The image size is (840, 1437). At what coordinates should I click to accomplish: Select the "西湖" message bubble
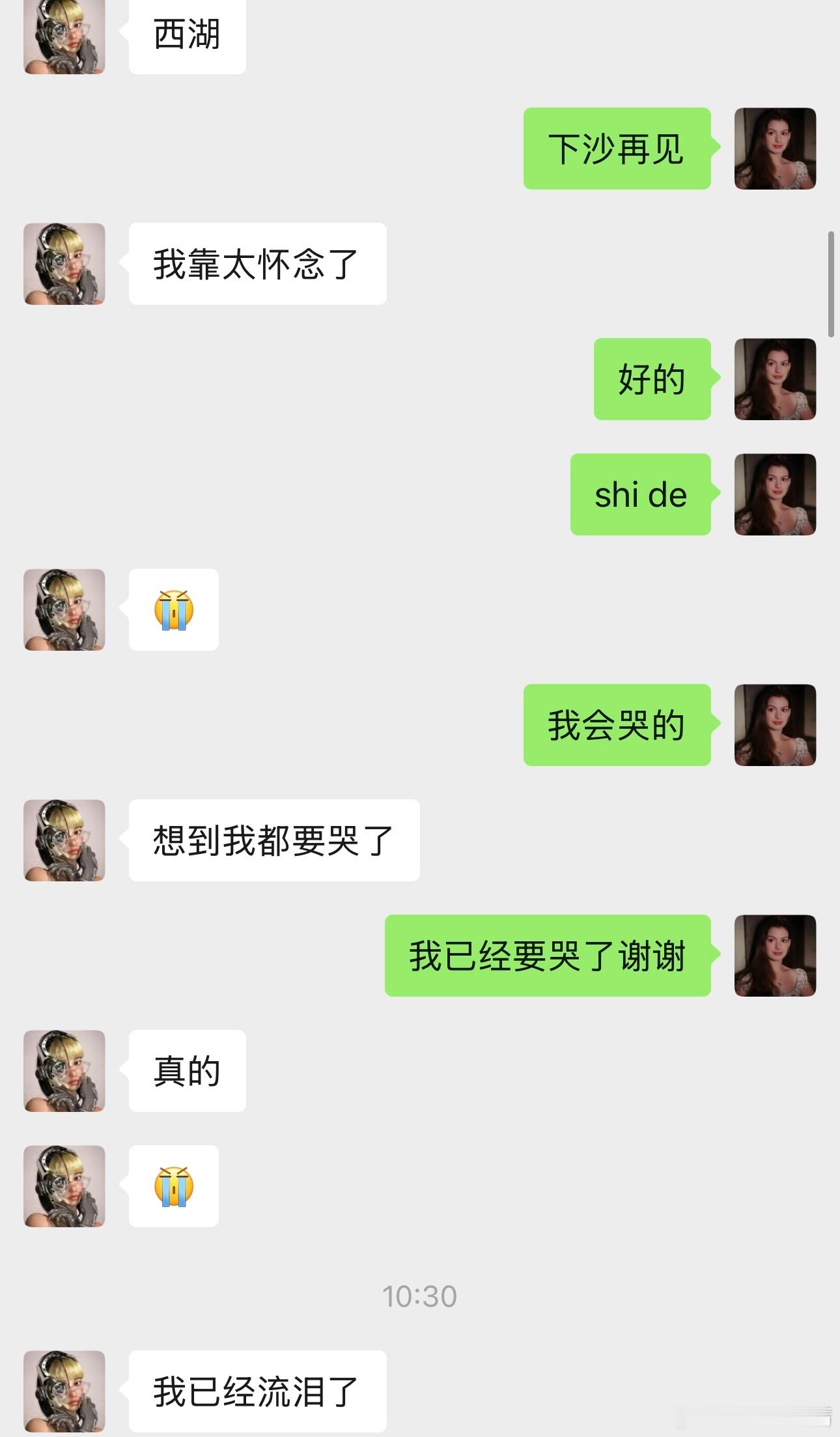(x=187, y=36)
